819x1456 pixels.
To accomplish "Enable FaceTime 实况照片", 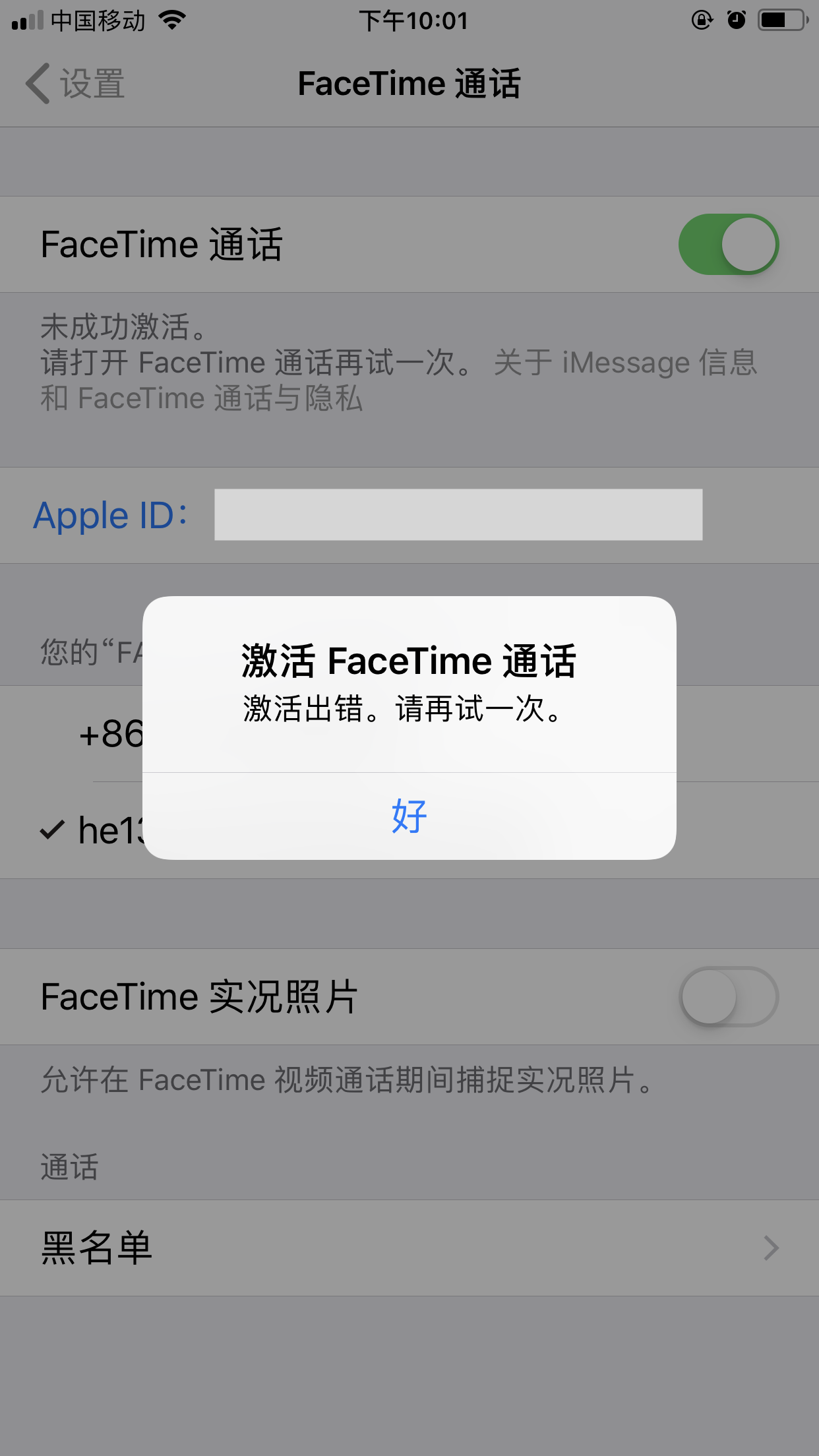I will (x=728, y=996).
